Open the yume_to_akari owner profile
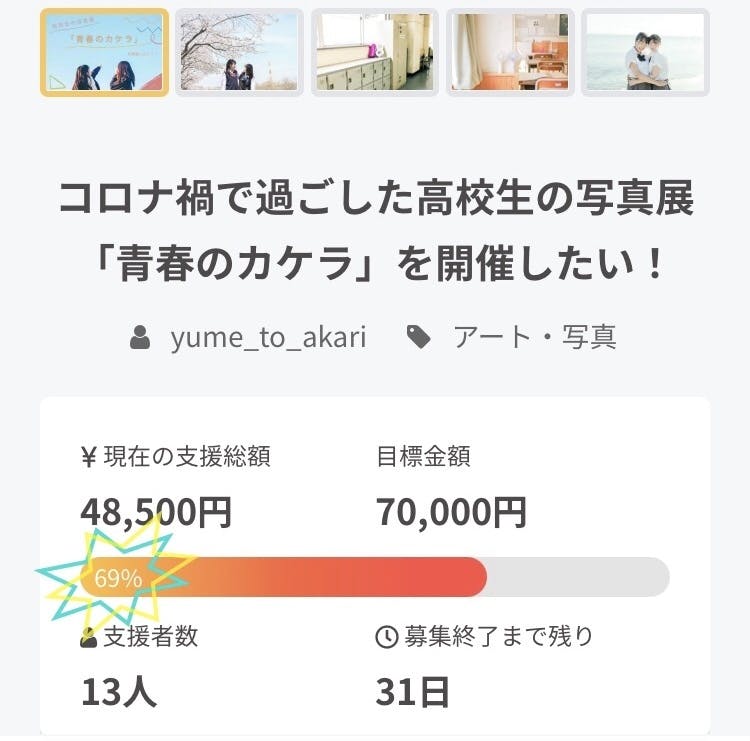This screenshot has width=750, height=741. coord(268,338)
